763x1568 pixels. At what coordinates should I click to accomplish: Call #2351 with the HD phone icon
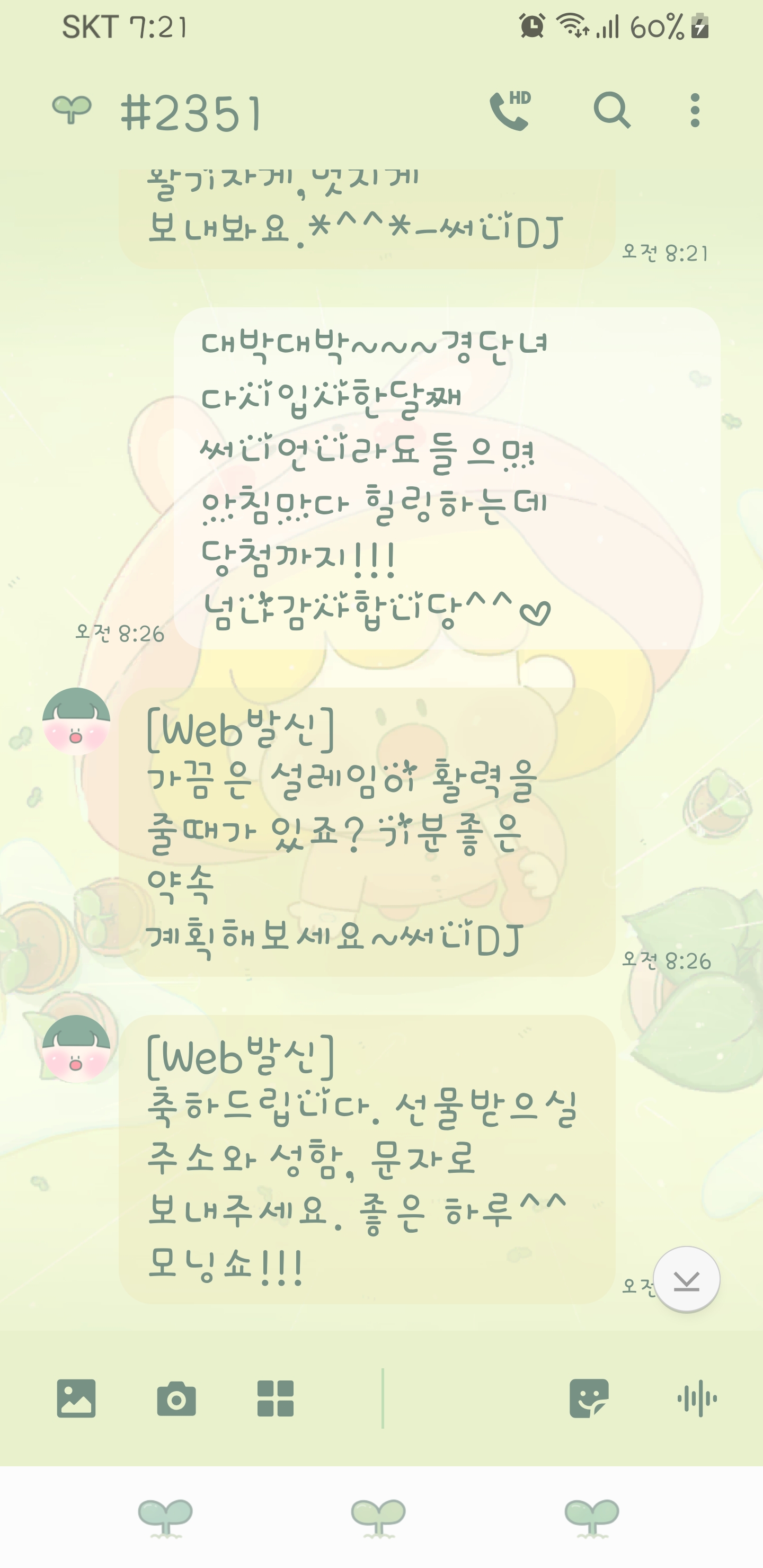(x=510, y=111)
